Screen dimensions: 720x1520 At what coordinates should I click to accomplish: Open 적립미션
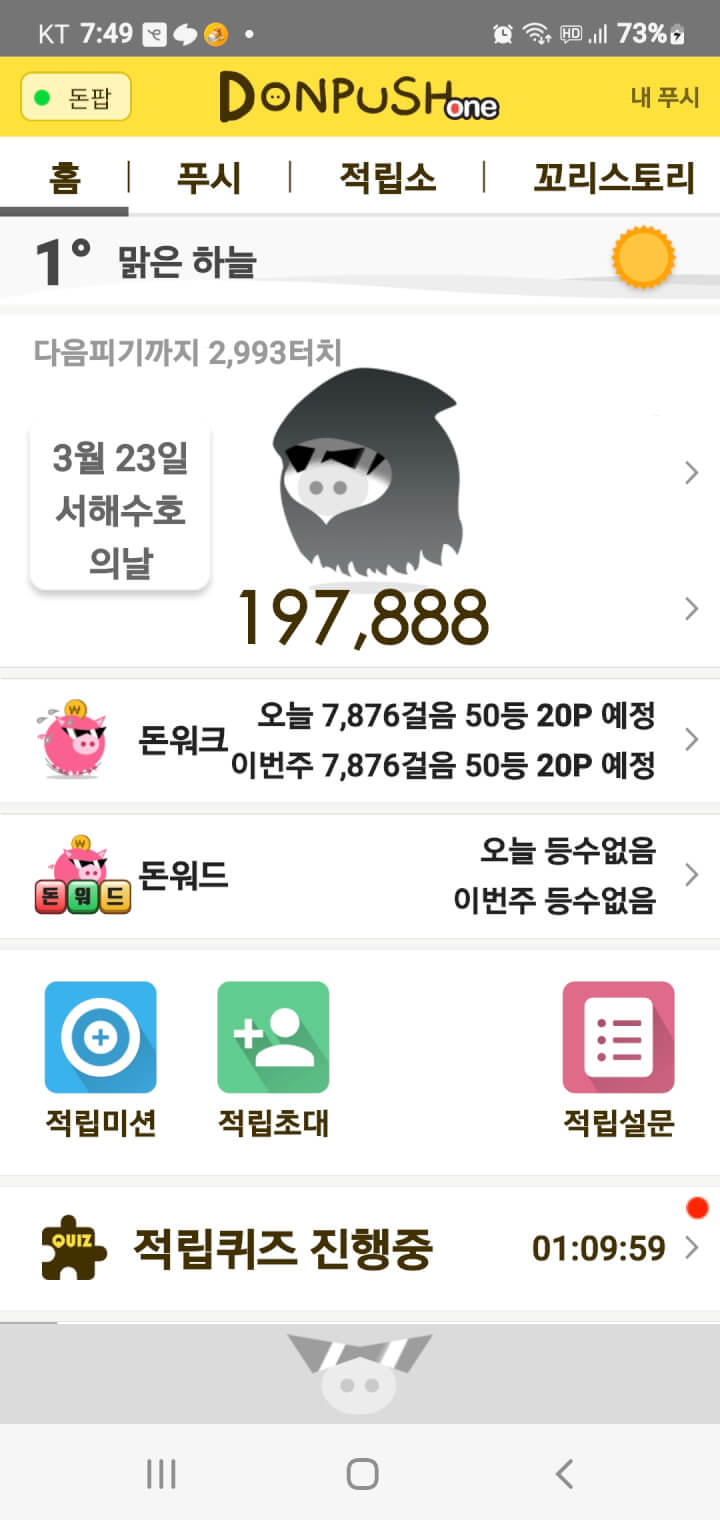100,1058
